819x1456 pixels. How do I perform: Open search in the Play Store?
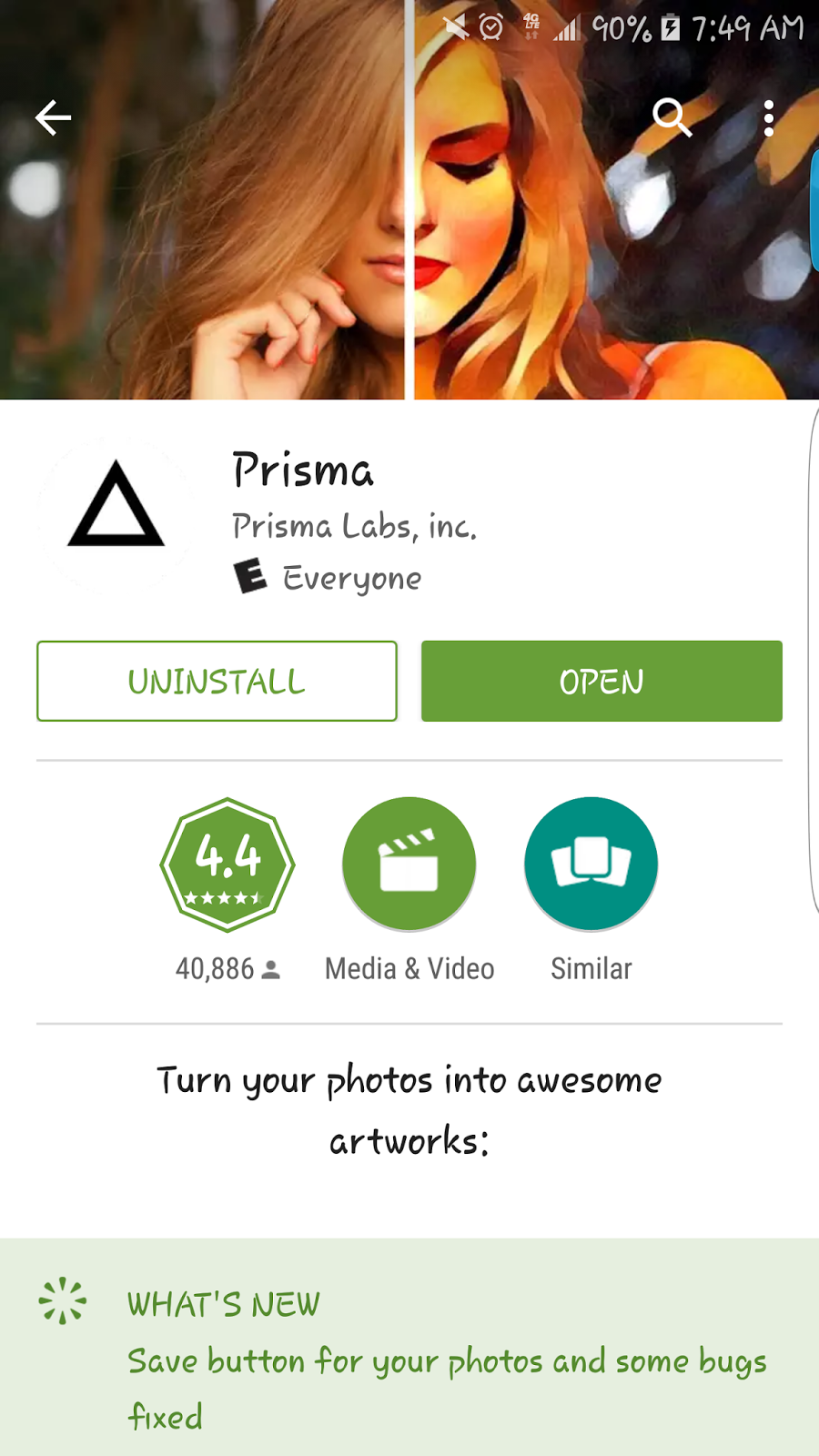click(672, 118)
